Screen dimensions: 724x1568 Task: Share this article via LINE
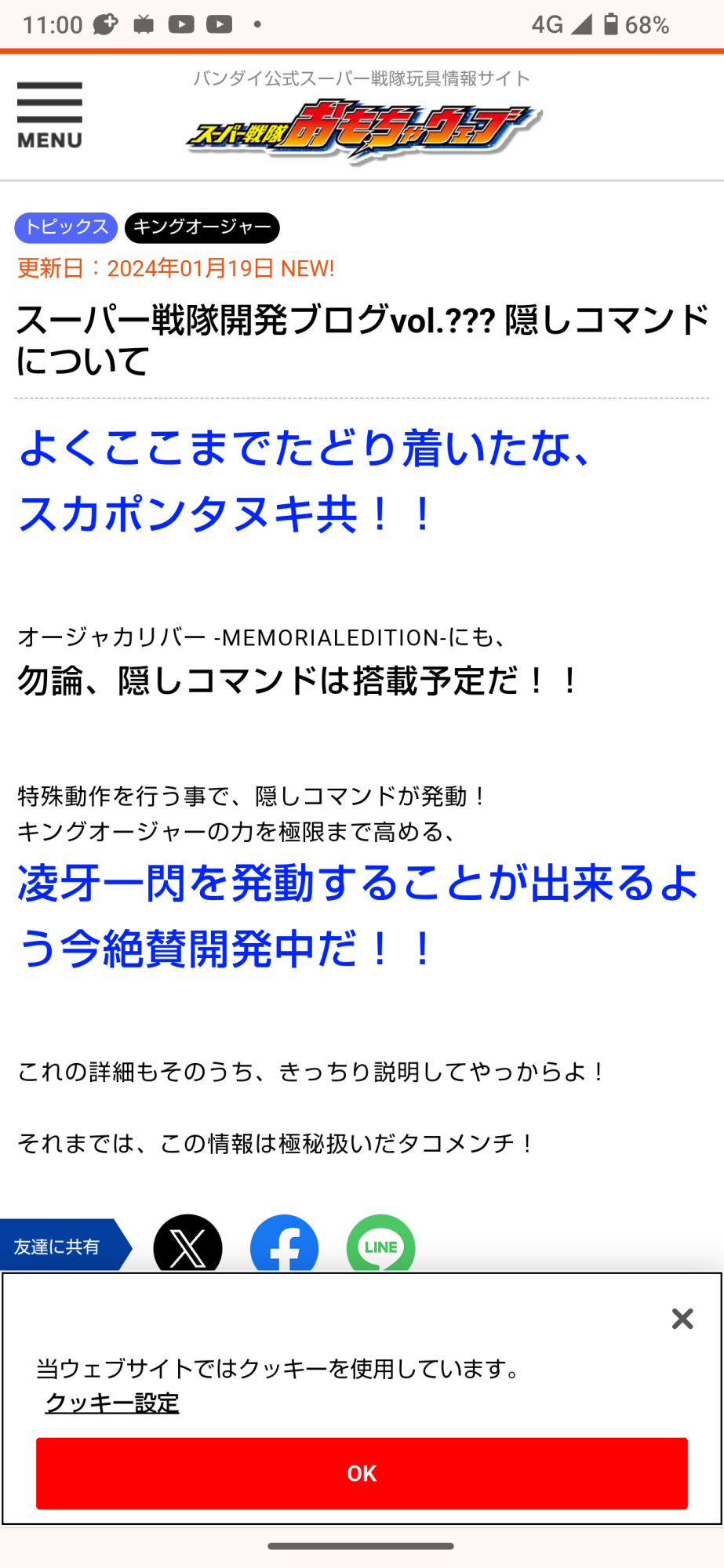click(380, 1245)
